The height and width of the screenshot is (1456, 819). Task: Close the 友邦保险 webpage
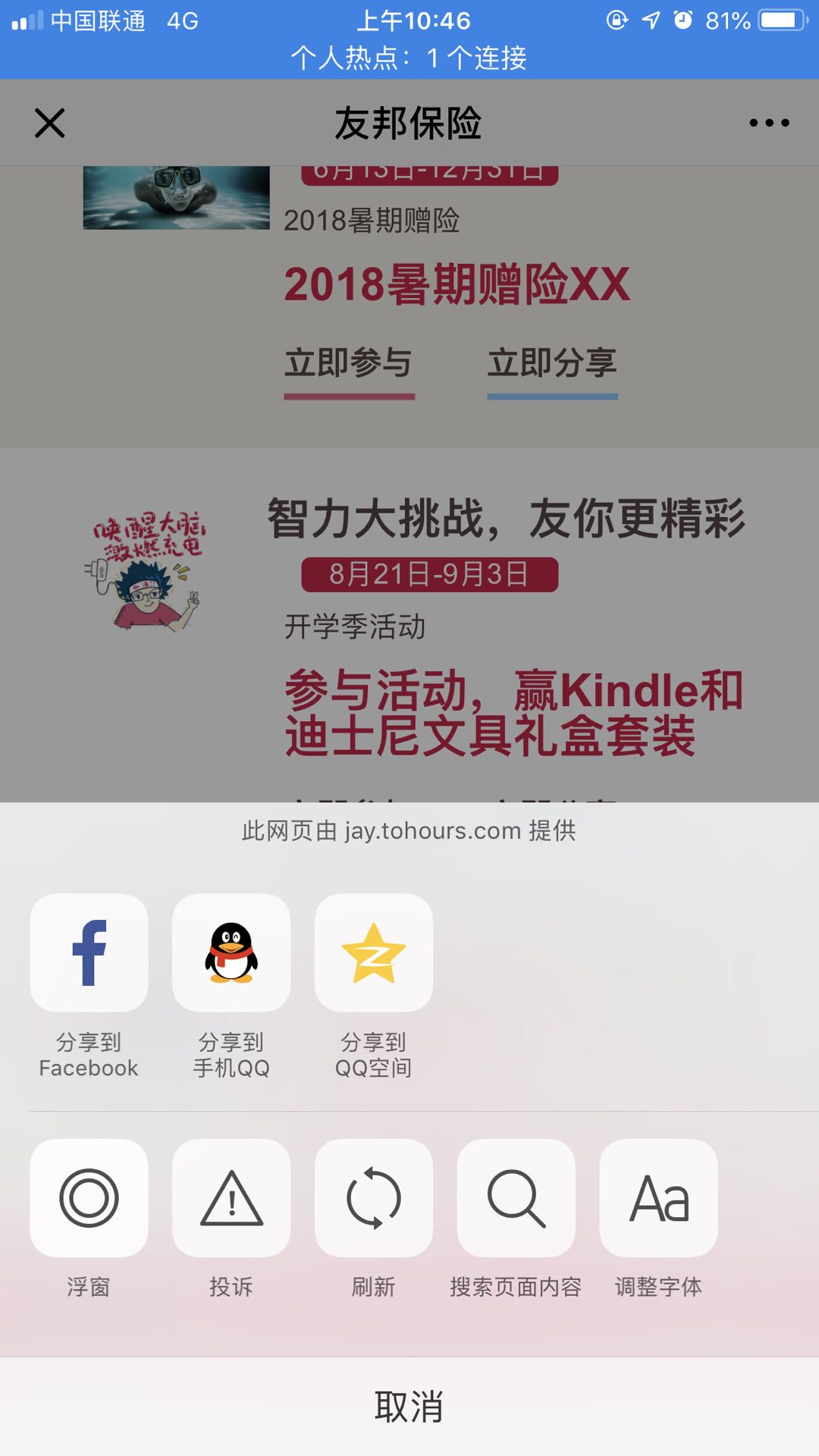click(50, 123)
